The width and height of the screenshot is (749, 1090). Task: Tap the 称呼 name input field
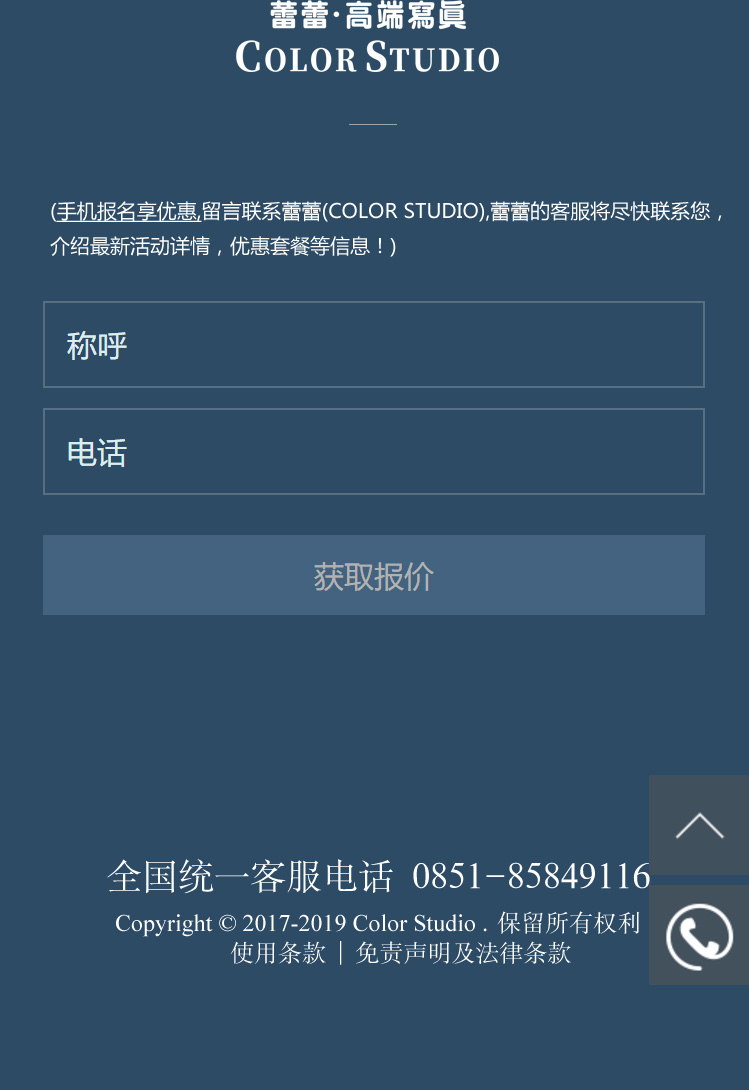coord(373,345)
